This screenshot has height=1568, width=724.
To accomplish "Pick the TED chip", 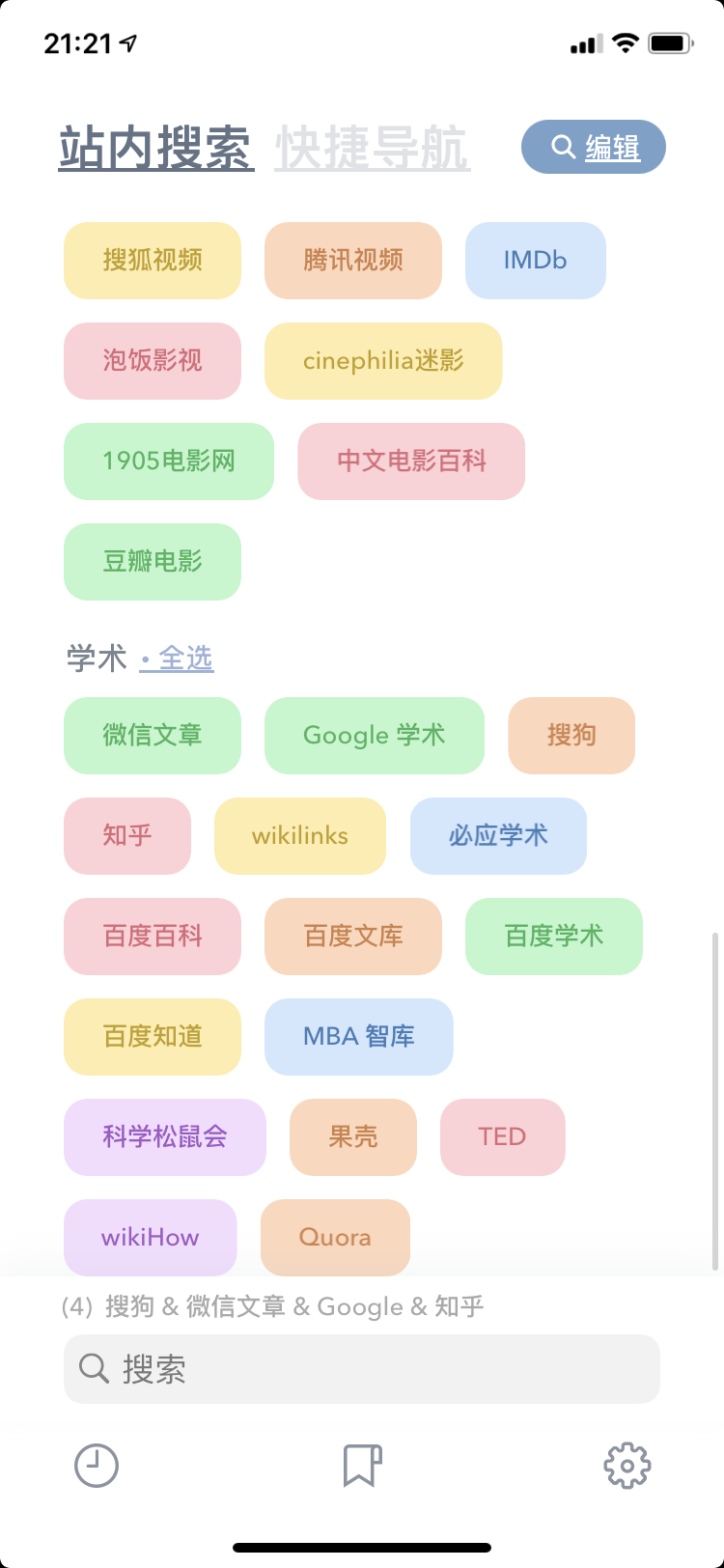I will click(x=502, y=1137).
